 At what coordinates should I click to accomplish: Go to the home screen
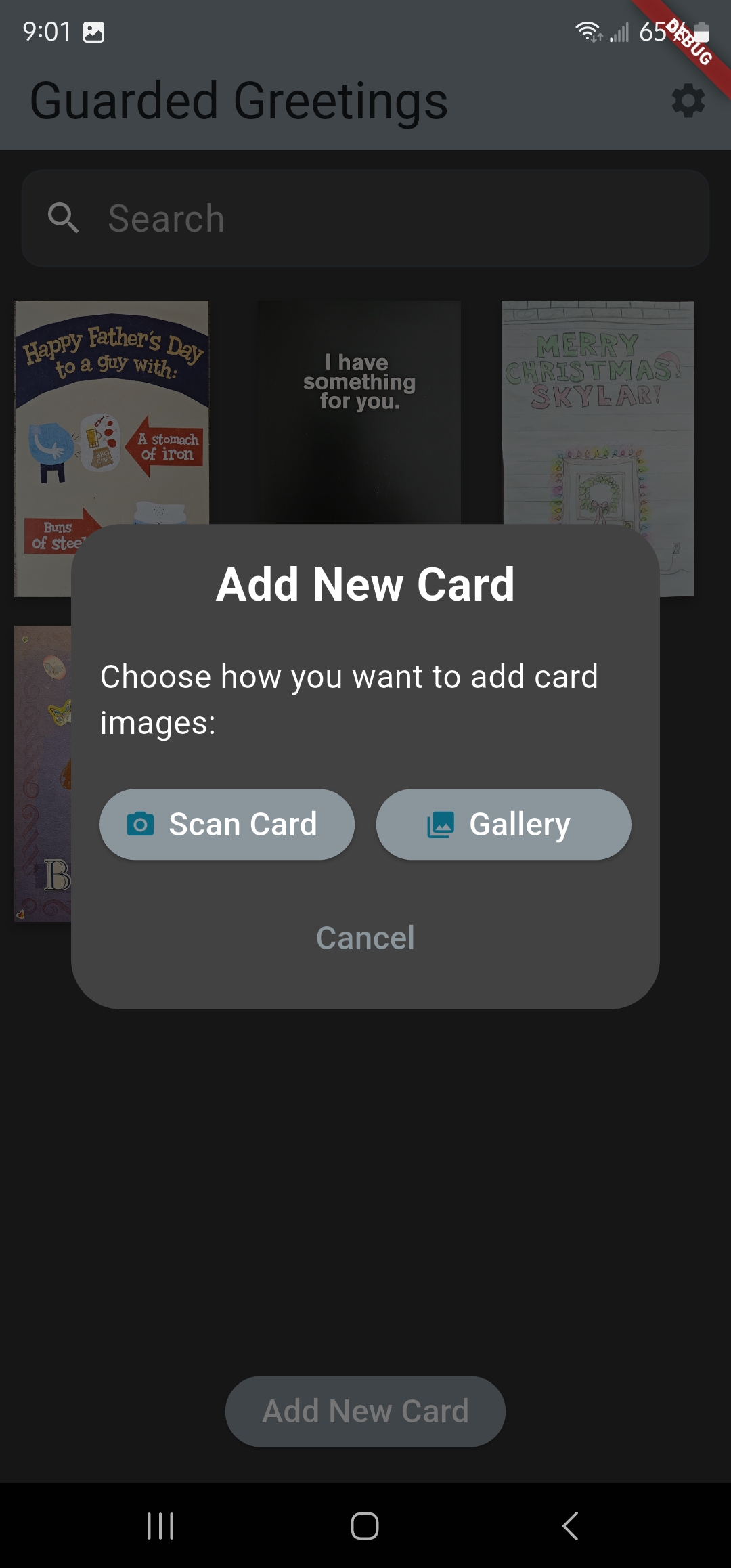(365, 1526)
